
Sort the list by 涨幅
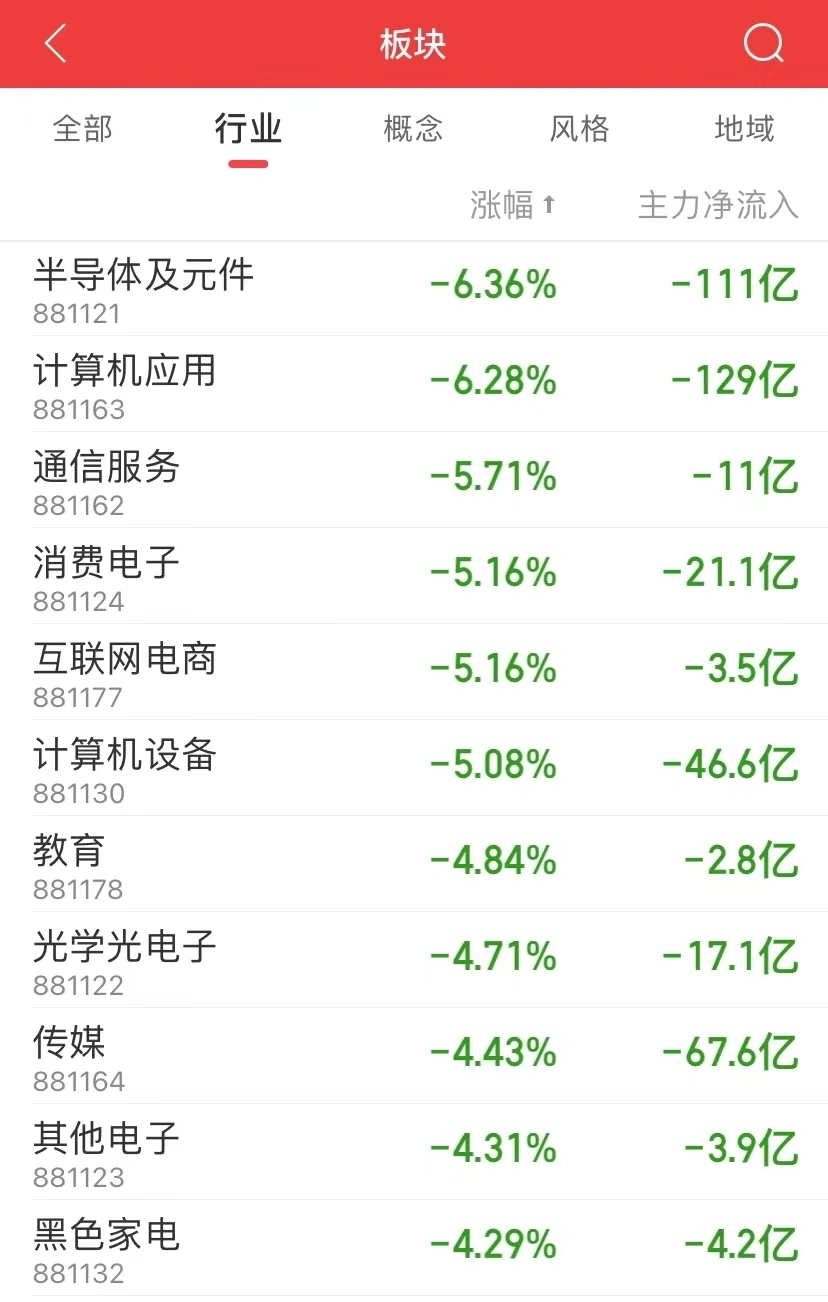tap(512, 205)
